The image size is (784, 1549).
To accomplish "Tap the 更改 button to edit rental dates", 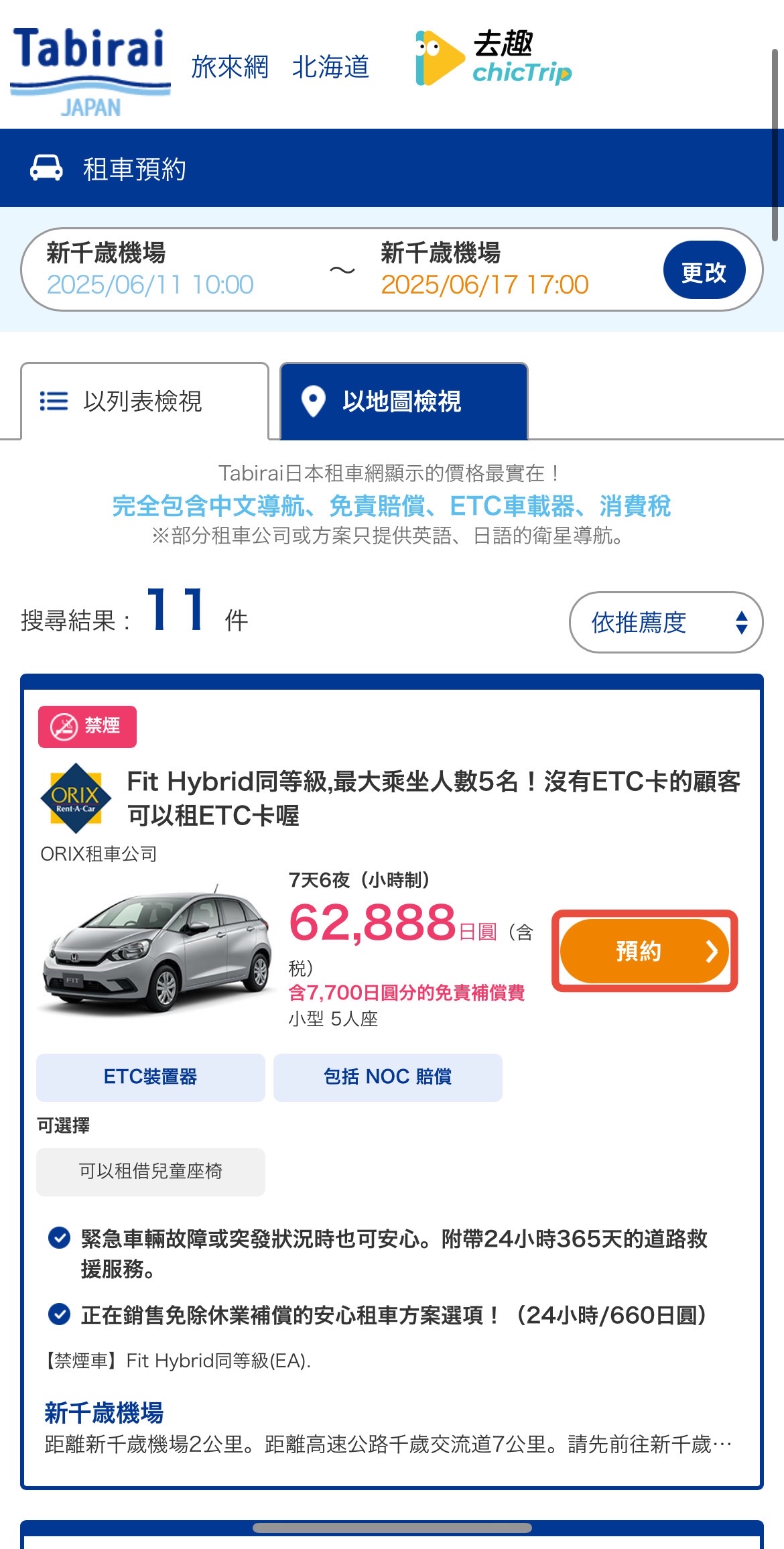I will coord(704,271).
